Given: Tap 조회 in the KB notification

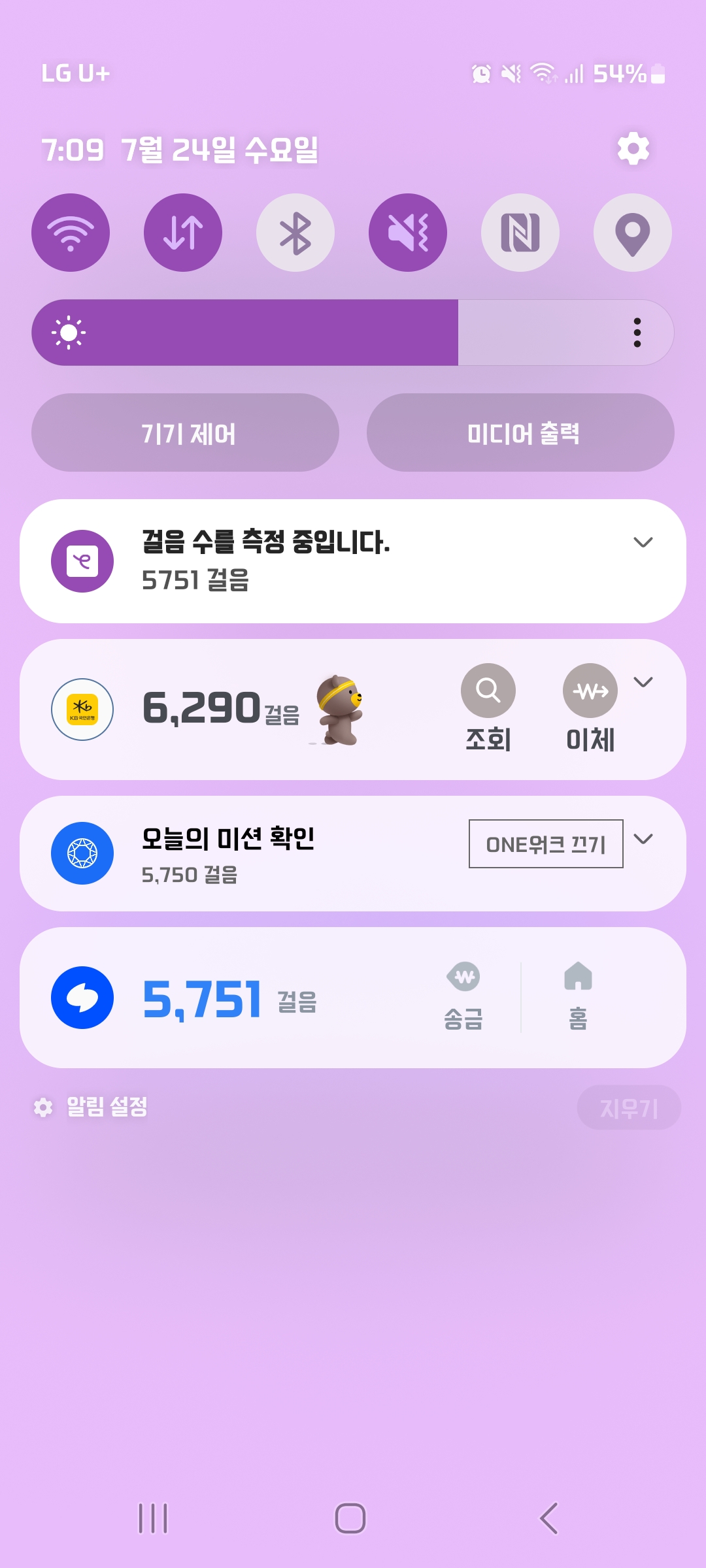Looking at the screenshot, I should pyautogui.click(x=488, y=708).
